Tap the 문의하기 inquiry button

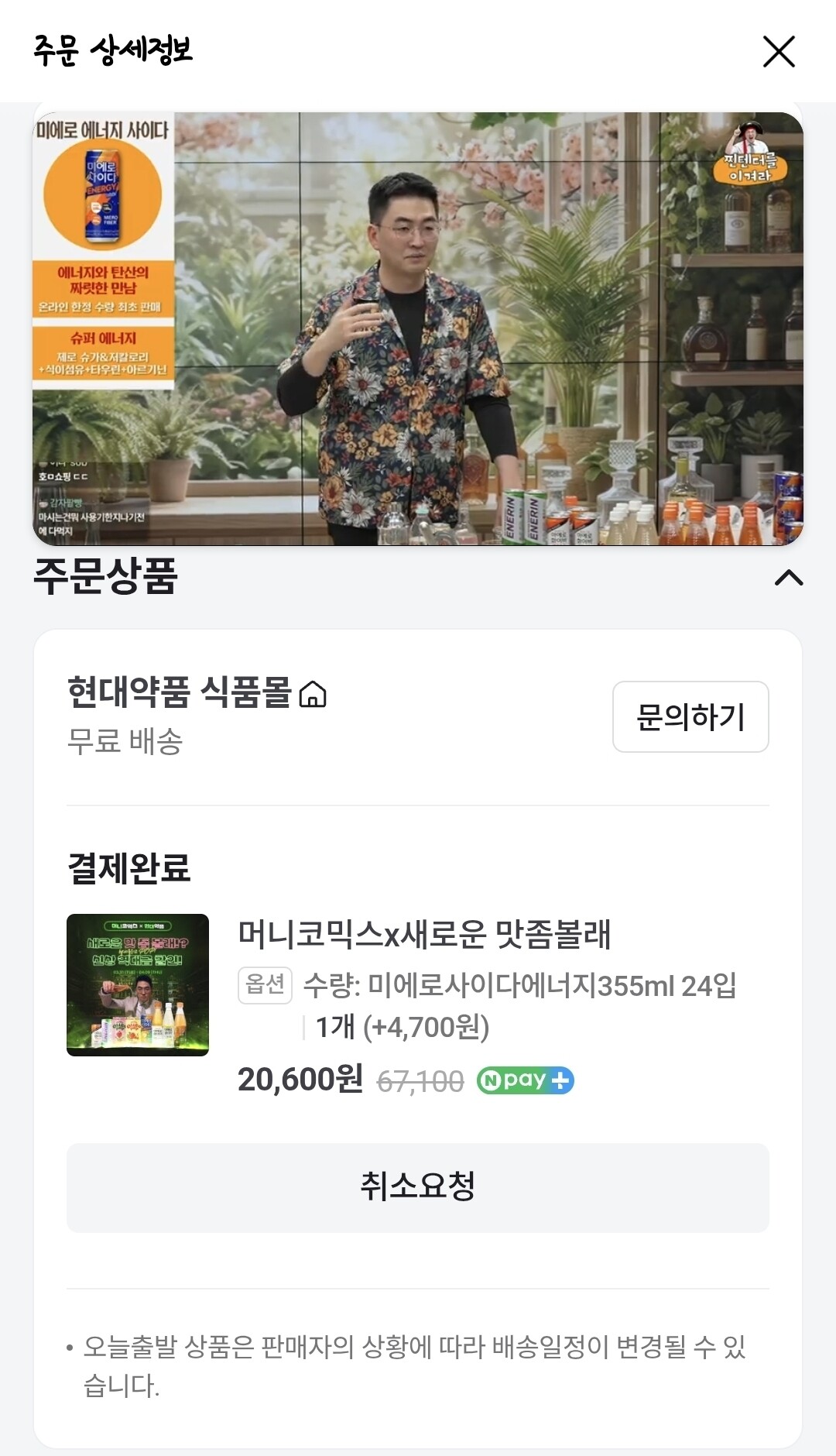pos(690,717)
